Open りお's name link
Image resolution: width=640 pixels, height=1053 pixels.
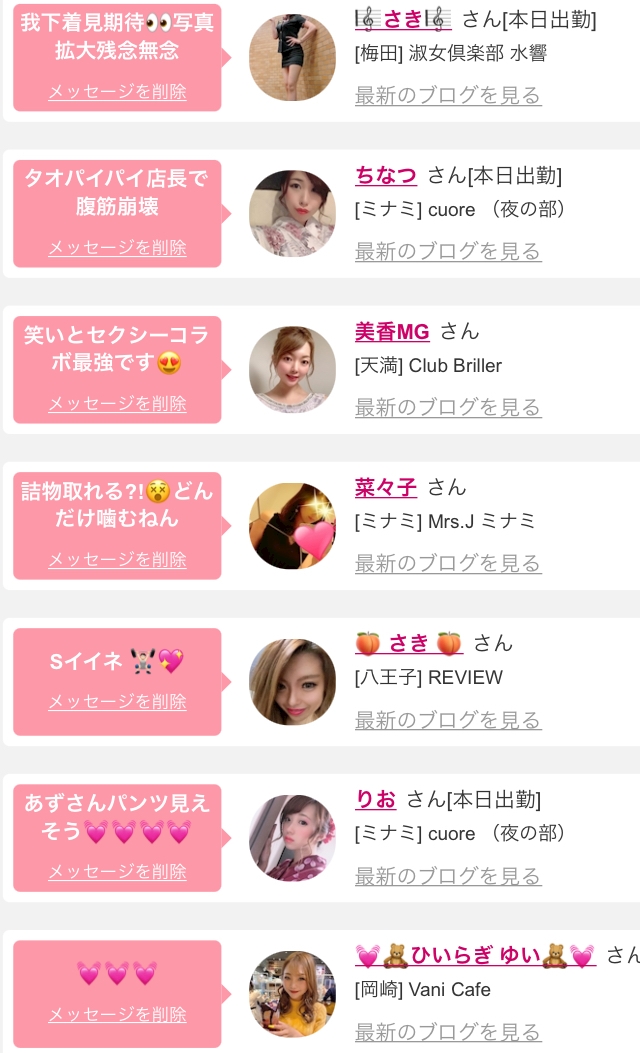click(x=376, y=800)
